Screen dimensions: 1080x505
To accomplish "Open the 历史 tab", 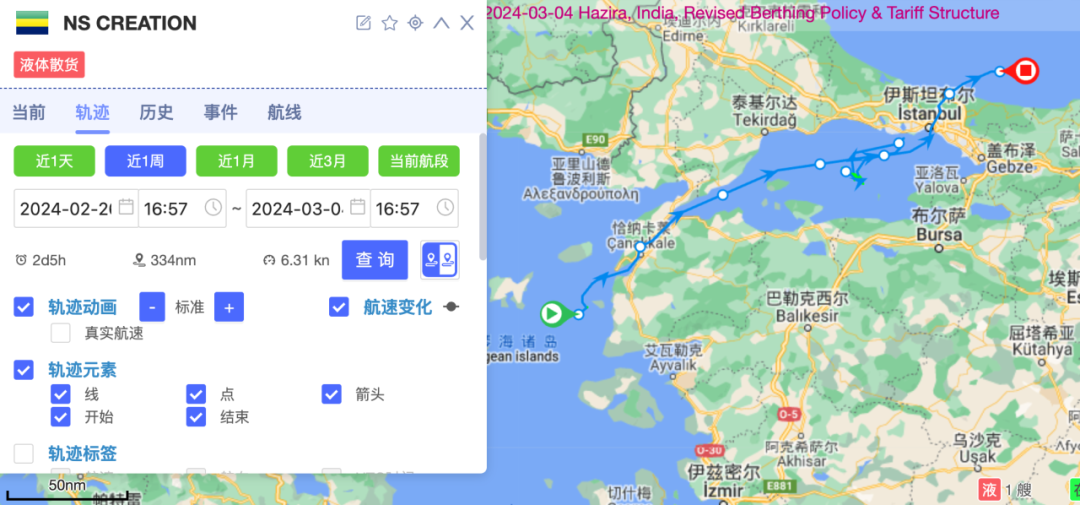I will tap(156, 112).
